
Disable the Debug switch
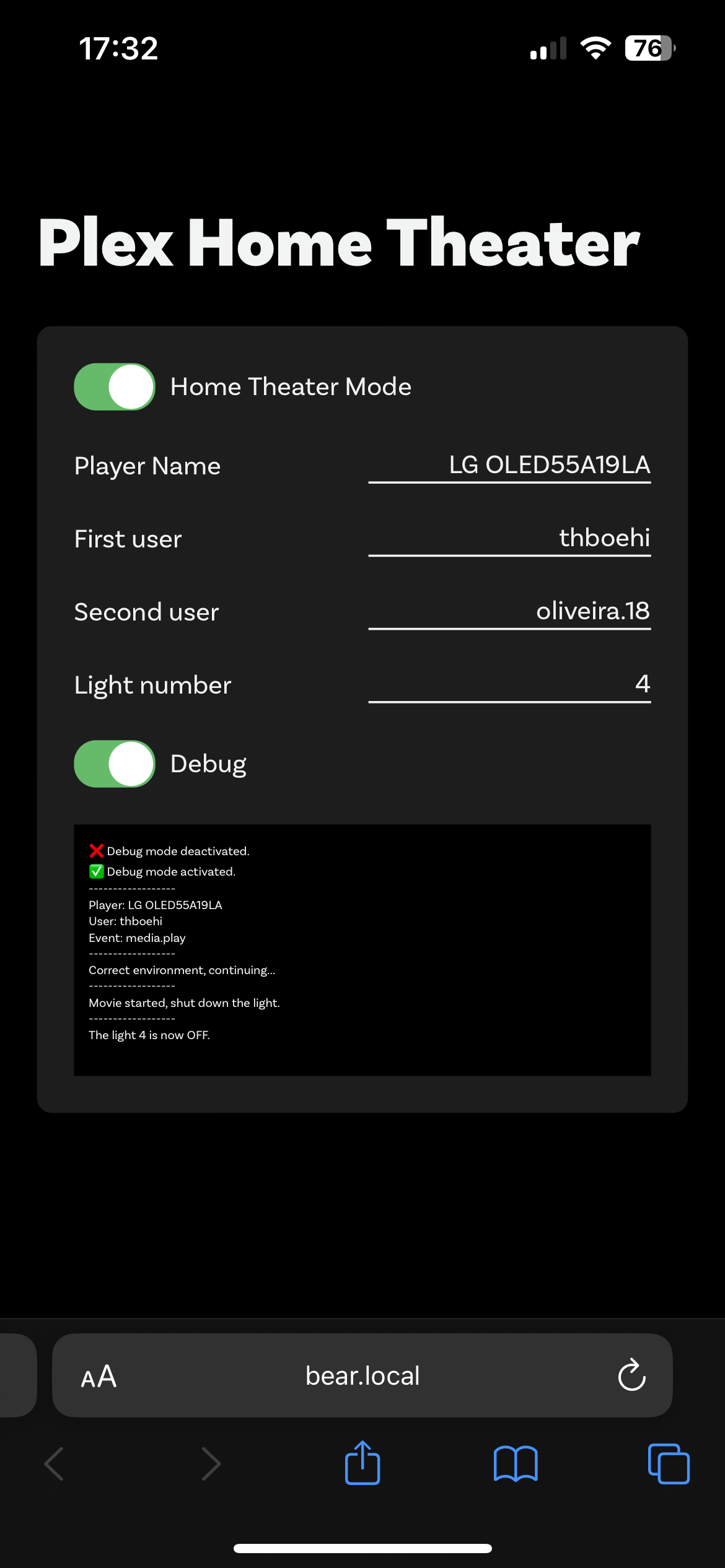pyautogui.click(x=115, y=764)
